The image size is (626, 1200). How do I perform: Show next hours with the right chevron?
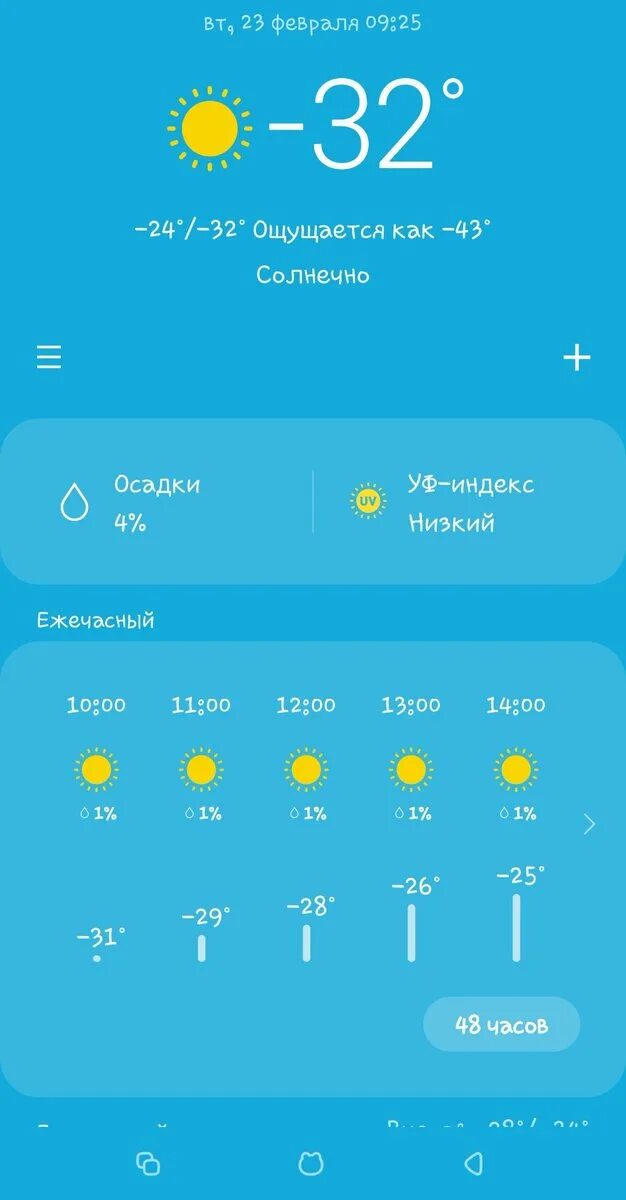point(589,824)
